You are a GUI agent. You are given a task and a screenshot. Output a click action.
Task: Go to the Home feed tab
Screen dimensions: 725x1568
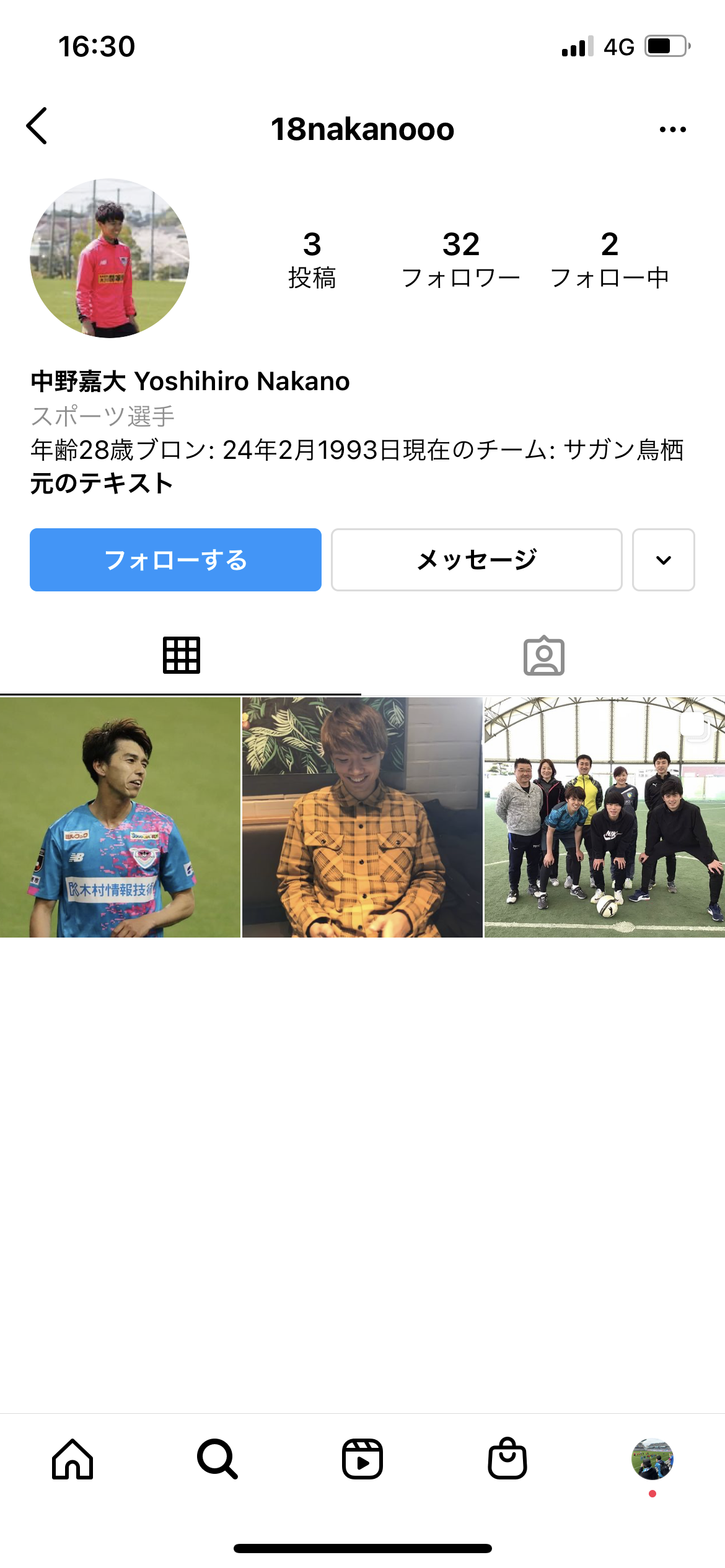coord(72,1459)
